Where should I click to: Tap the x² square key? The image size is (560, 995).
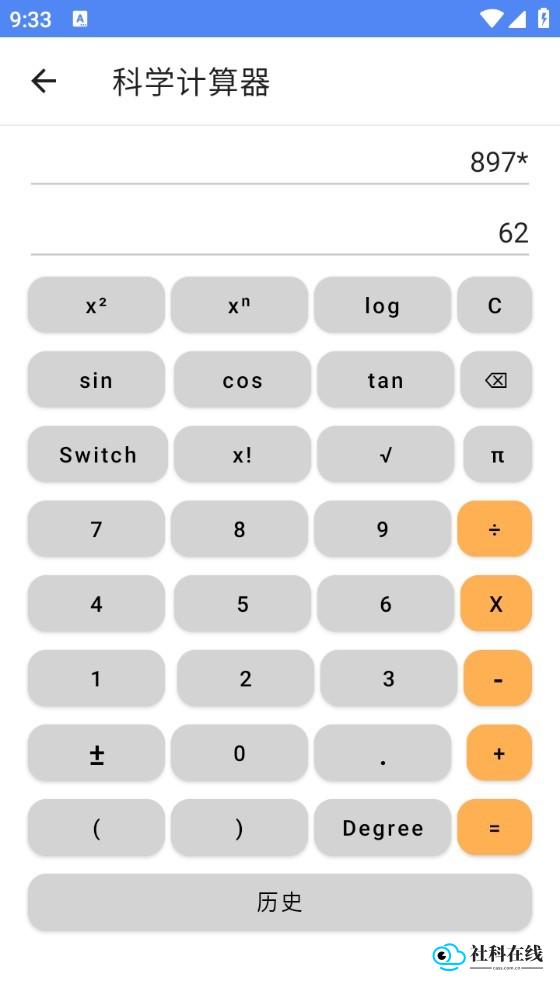(x=97, y=305)
